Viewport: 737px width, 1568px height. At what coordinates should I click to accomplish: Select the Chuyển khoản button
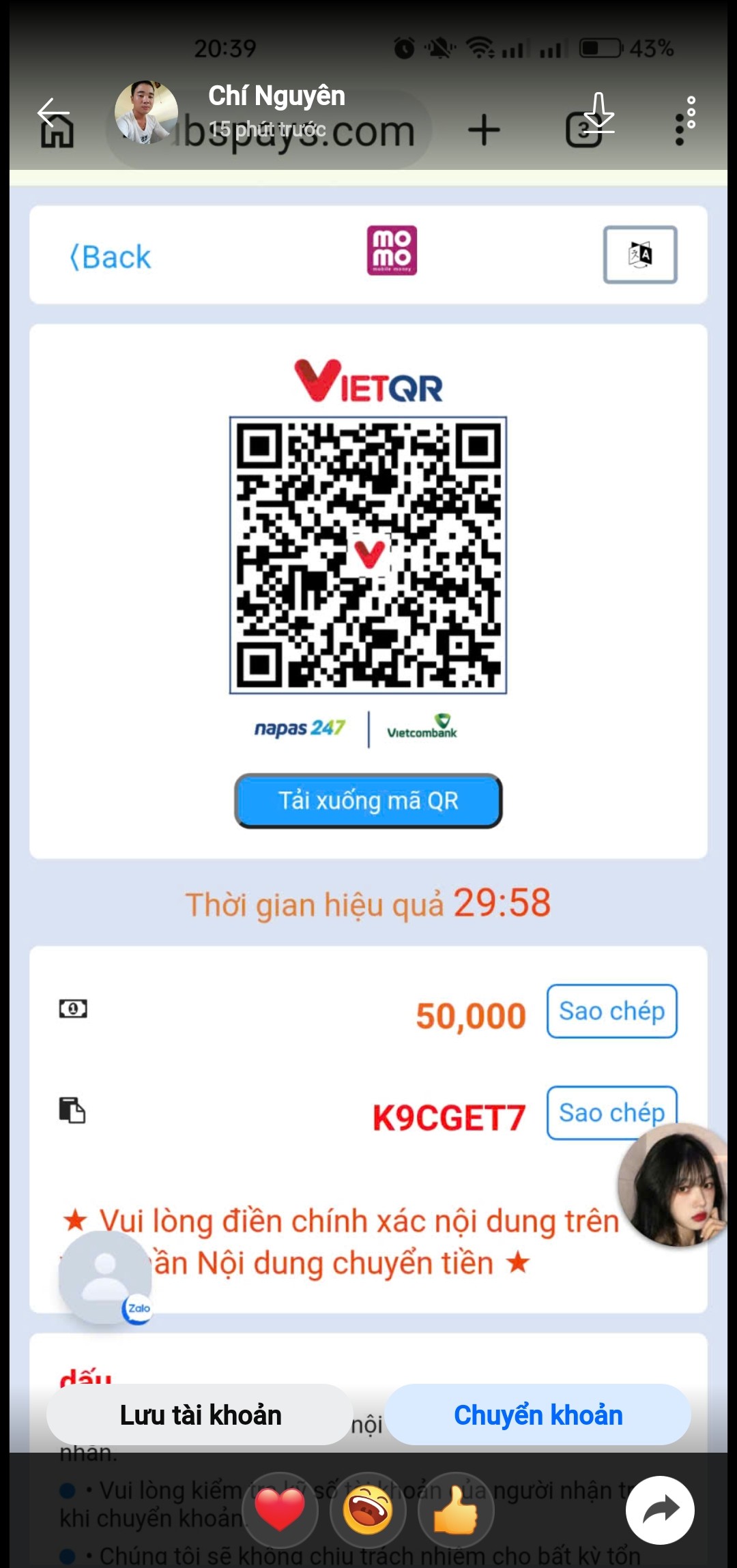click(538, 1414)
